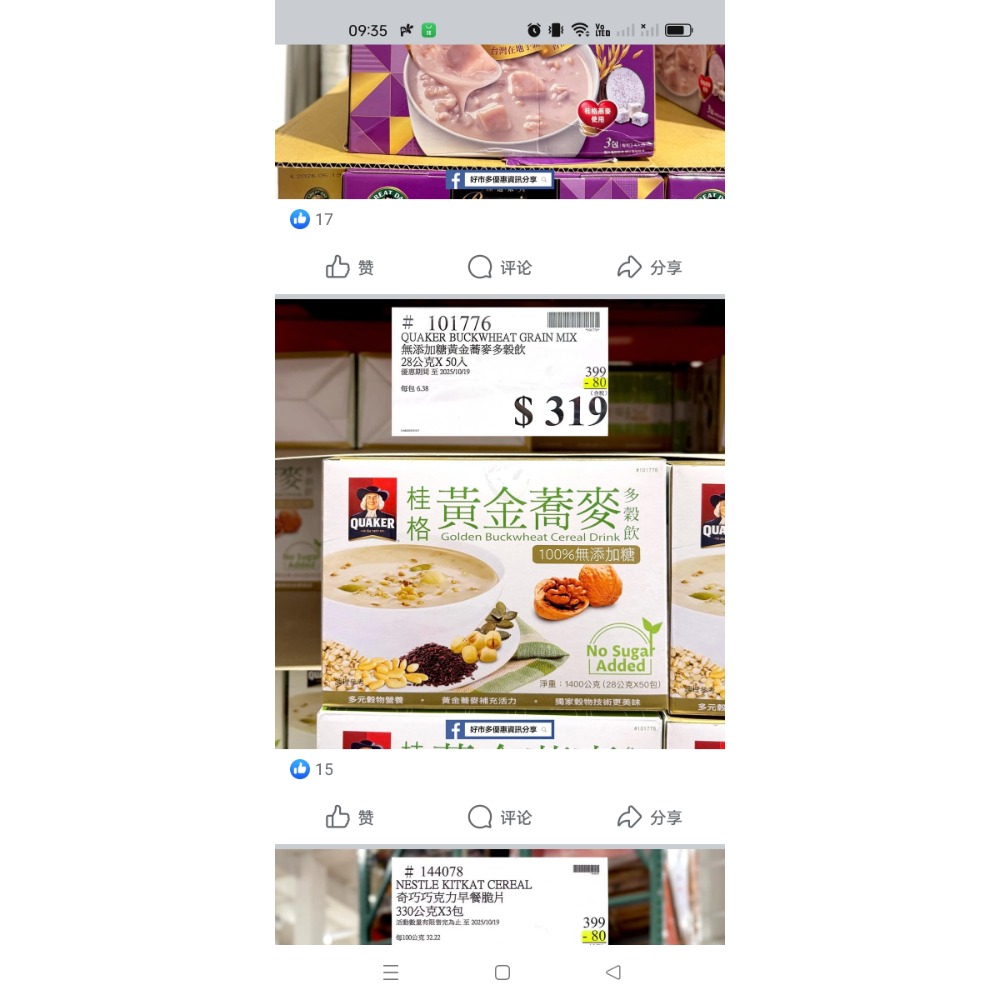Comment on the Quaker buckwheat post
The height and width of the screenshot is (1000, 1000).
click(x=500, y=818)
